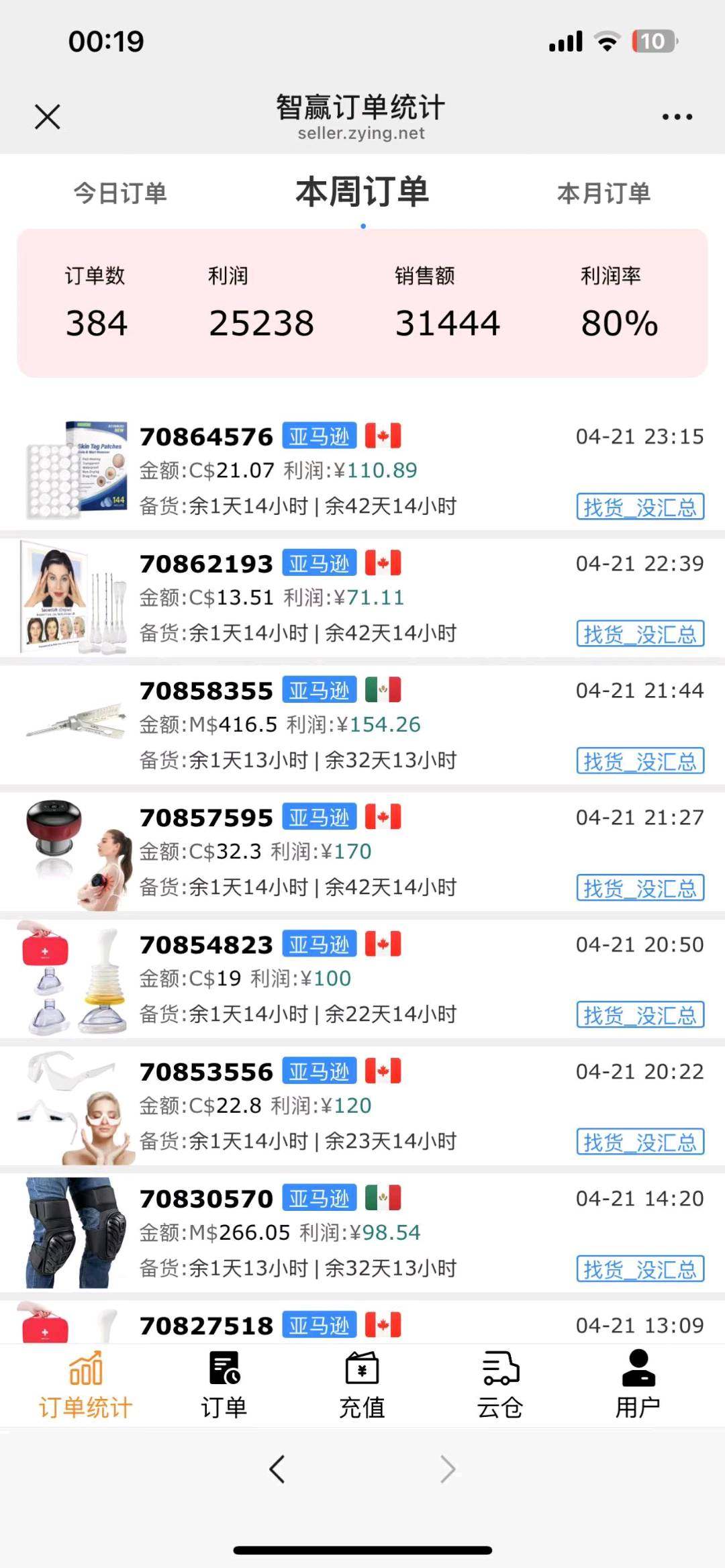Tap 找货_没汇总 for order 70857595

pos(640,888)
